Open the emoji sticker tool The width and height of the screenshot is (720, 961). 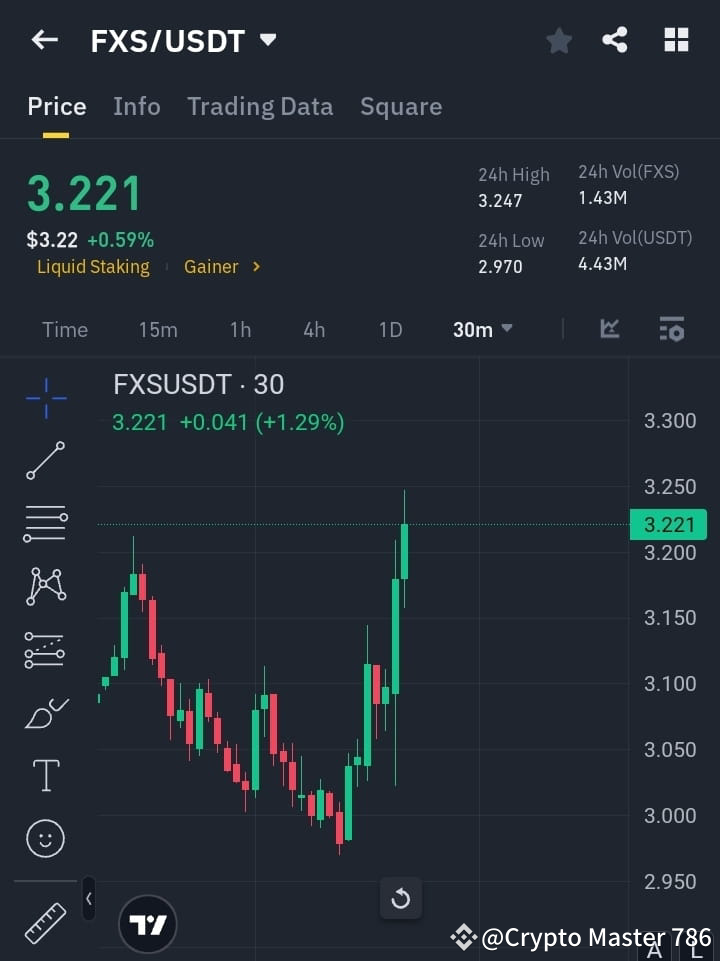45,838
